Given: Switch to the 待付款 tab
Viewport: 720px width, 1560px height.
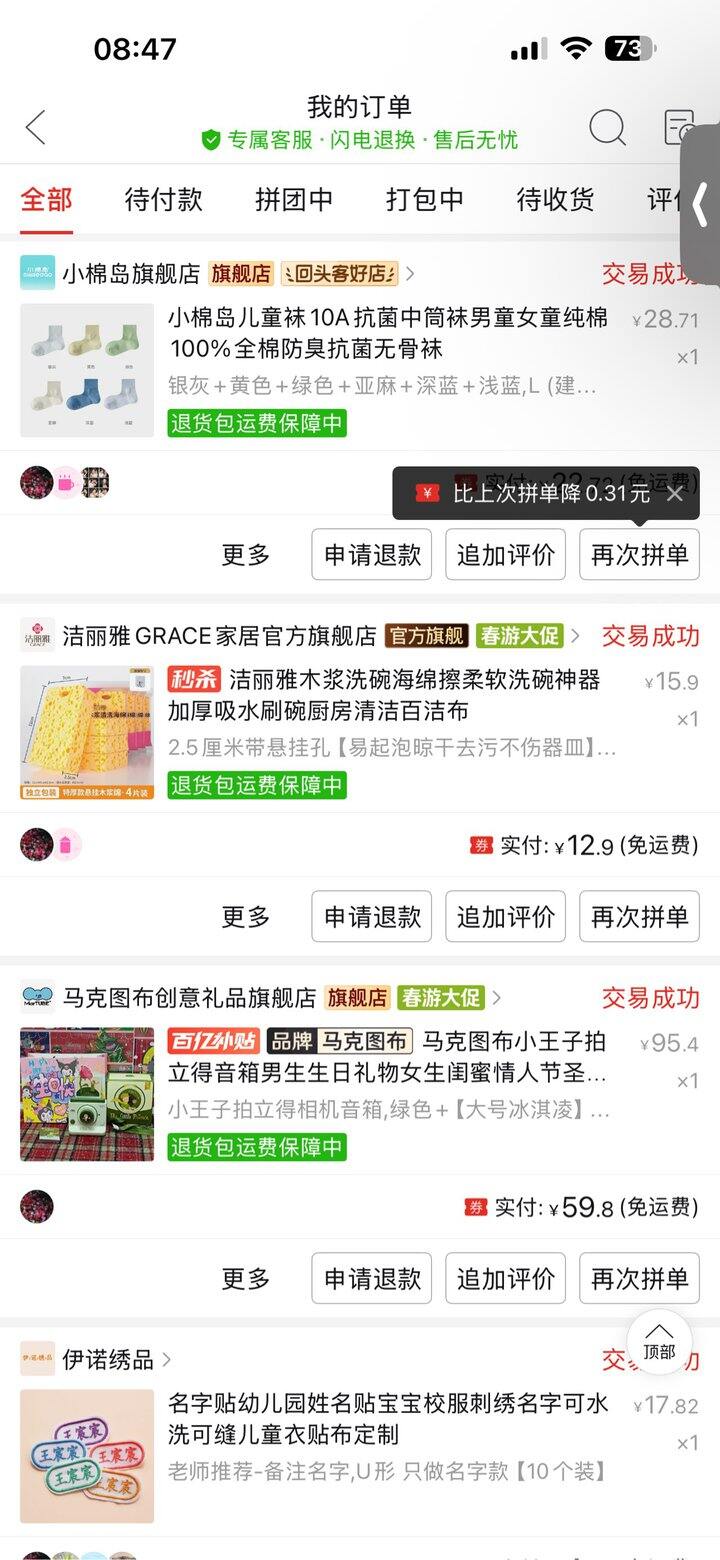Looking at the screenshot, I should tap(163, 199).
